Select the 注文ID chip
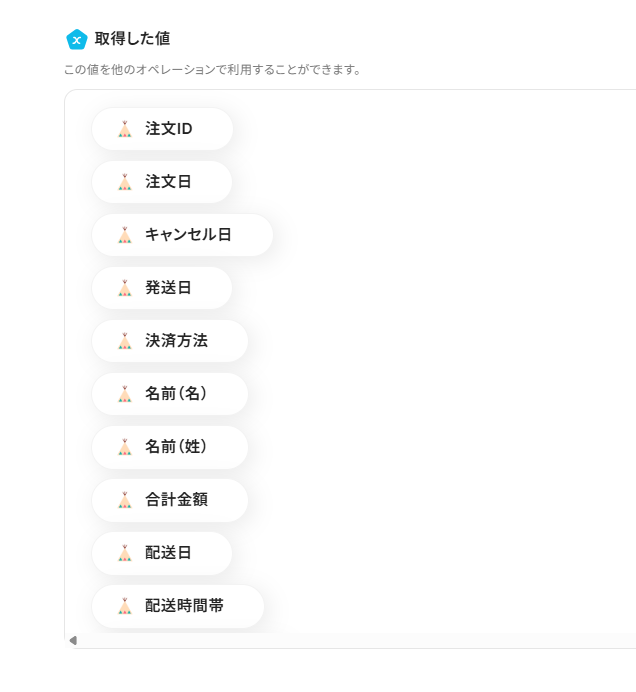Image resolution: width=636 pixels, height=692 pixels. 162,129
